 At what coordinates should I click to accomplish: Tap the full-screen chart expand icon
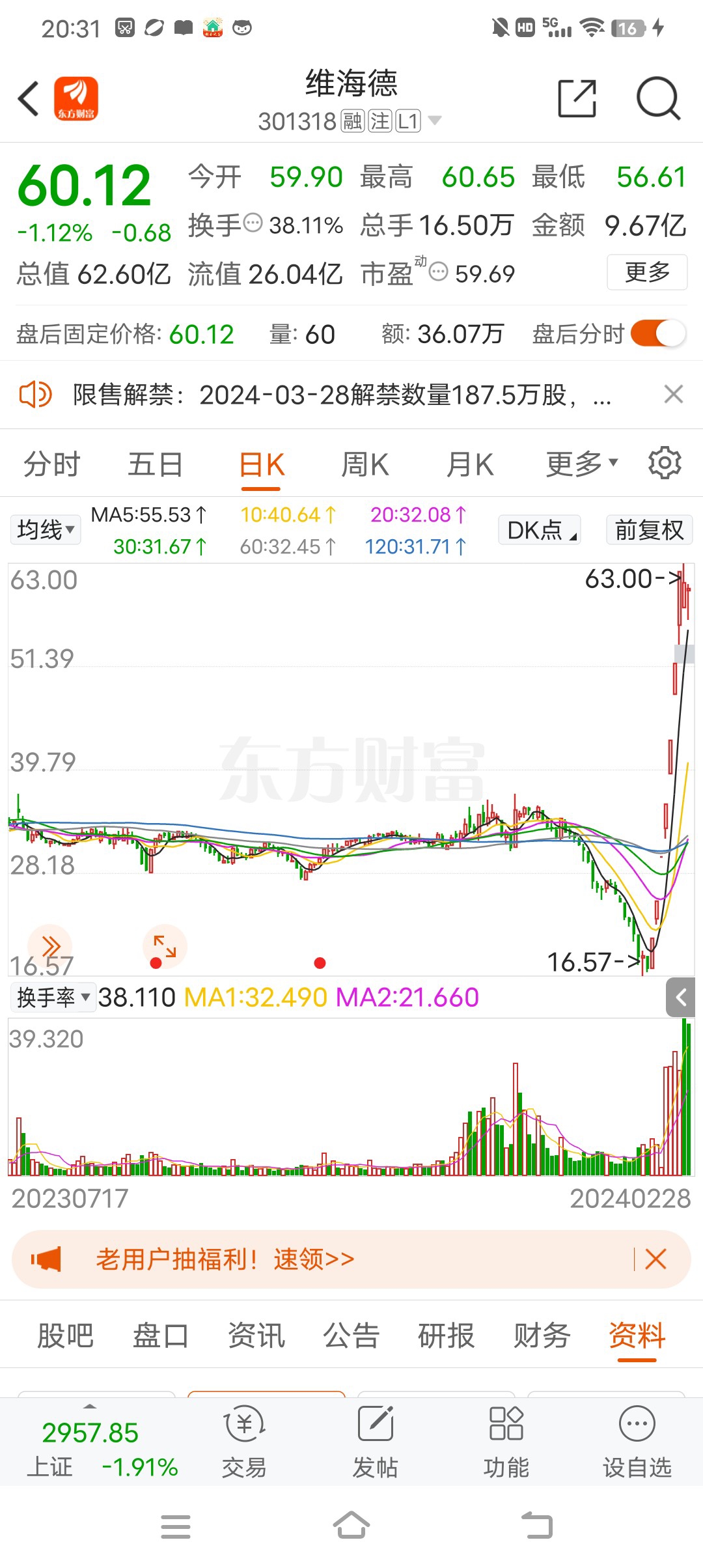[x=164, y=945]
